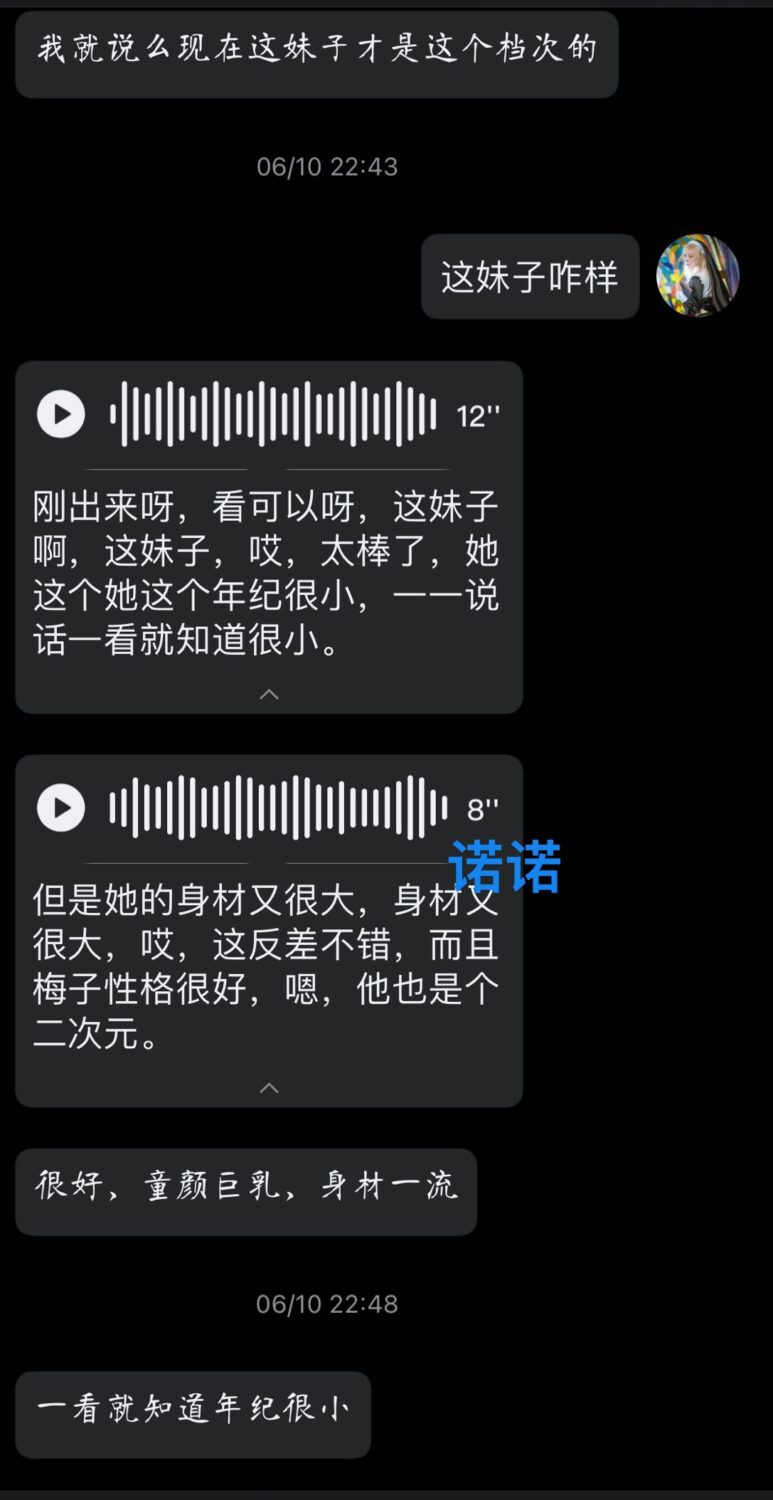Open the sender's profile avatar
The image size is (773, 1500).
pos(697,276)
